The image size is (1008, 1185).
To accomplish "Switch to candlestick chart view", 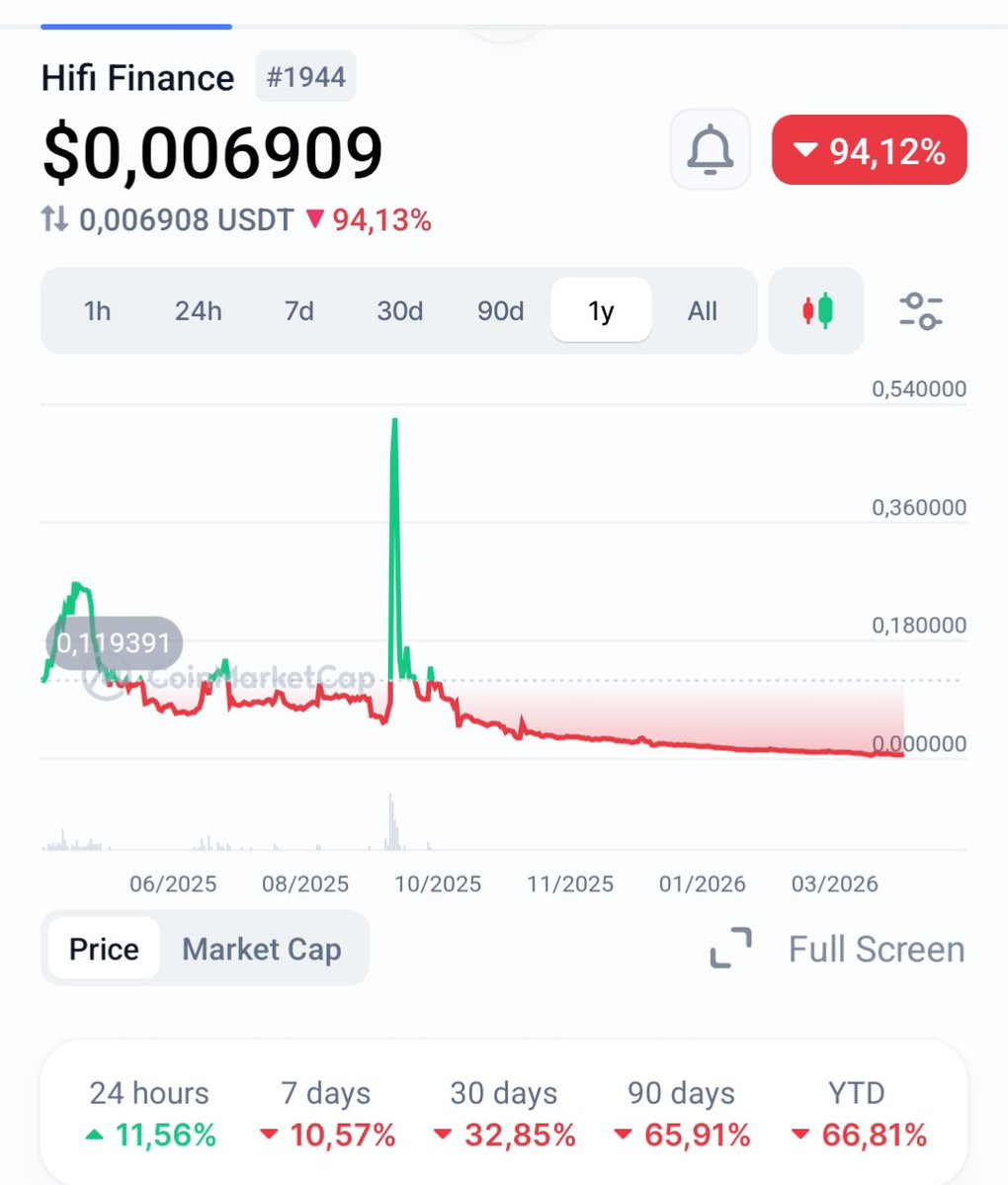I will 816,311.
